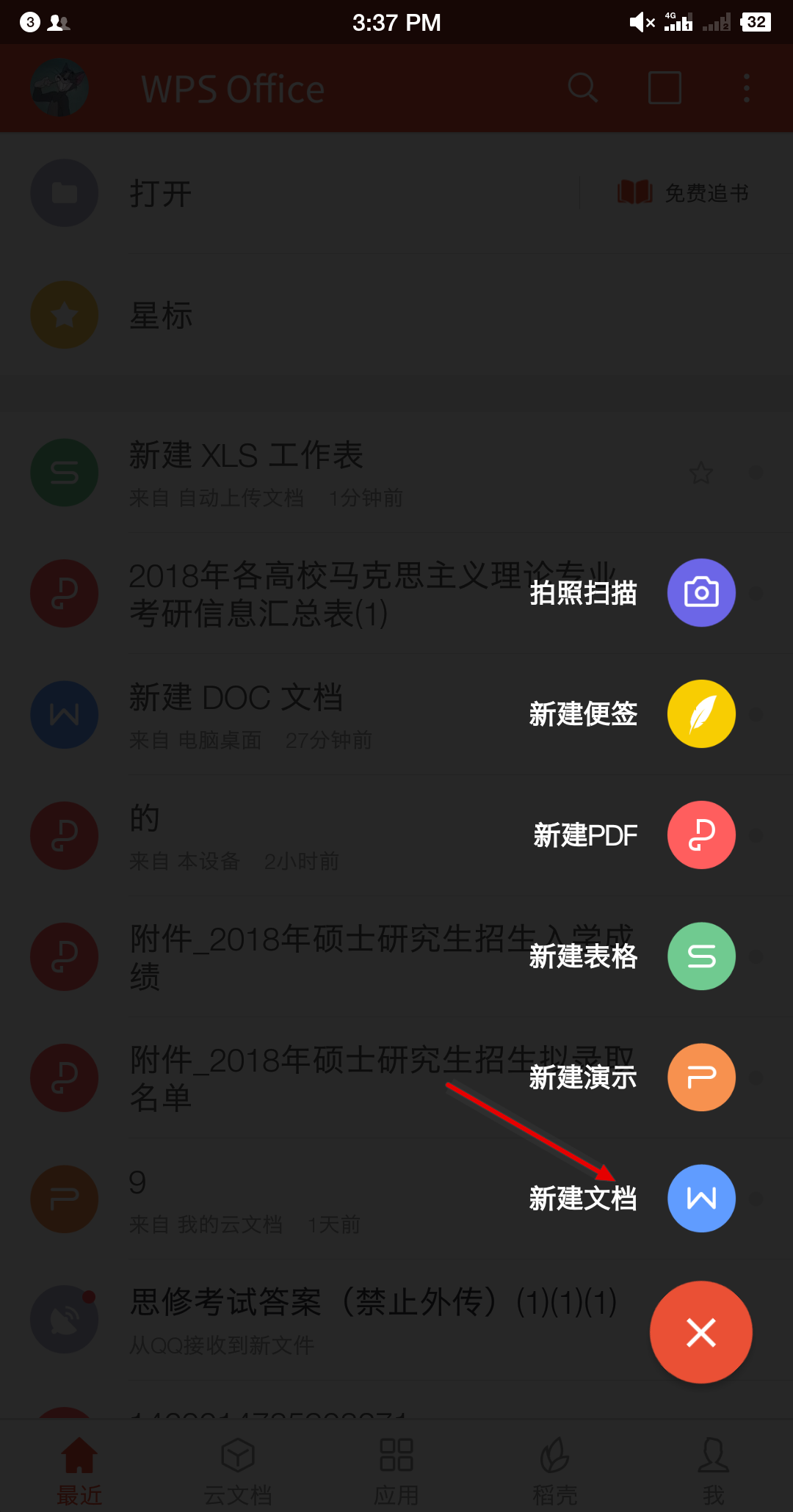The height and width of the screenshot is (1512, 793).
Task: Close the new-file menu with the X
Action: click(700, 1331)
